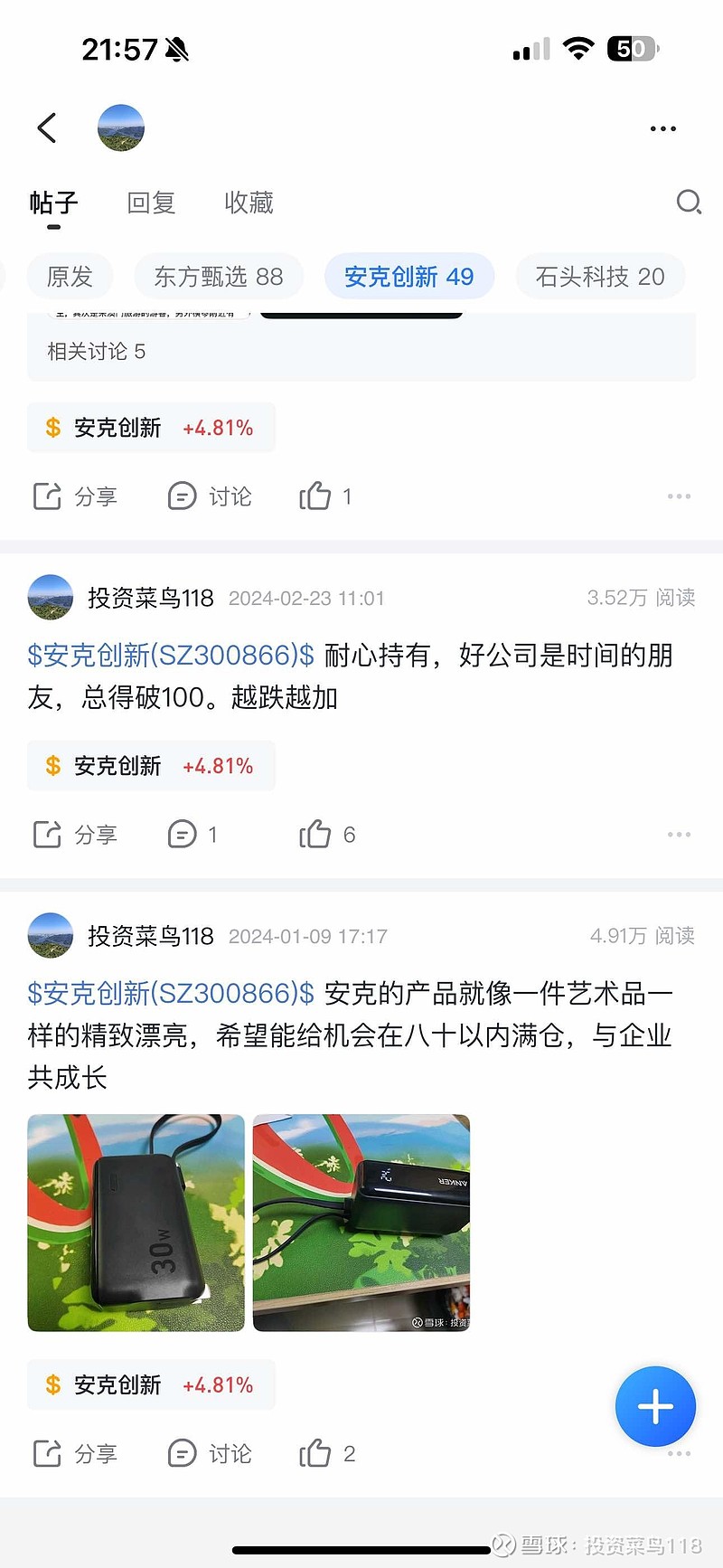Search this user's posts

click(x=689, y=202)
